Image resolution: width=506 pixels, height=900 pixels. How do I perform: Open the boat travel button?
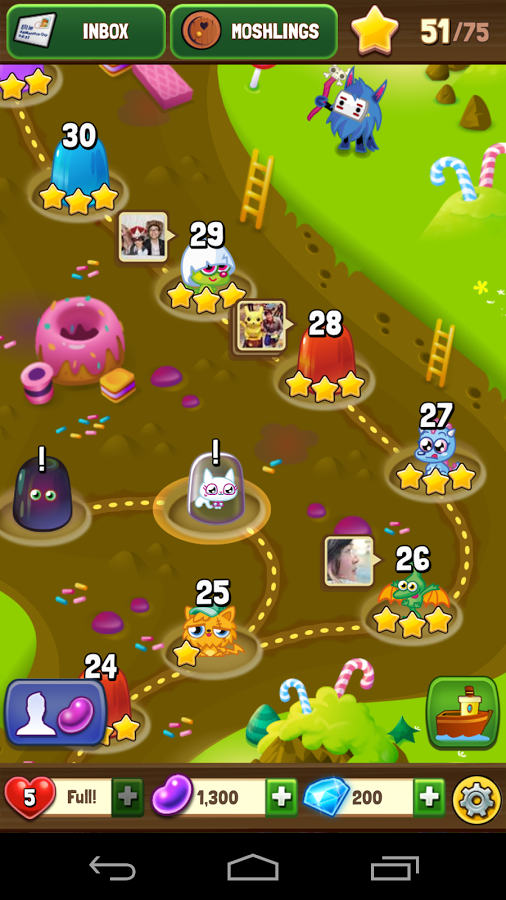click(463, 712)
